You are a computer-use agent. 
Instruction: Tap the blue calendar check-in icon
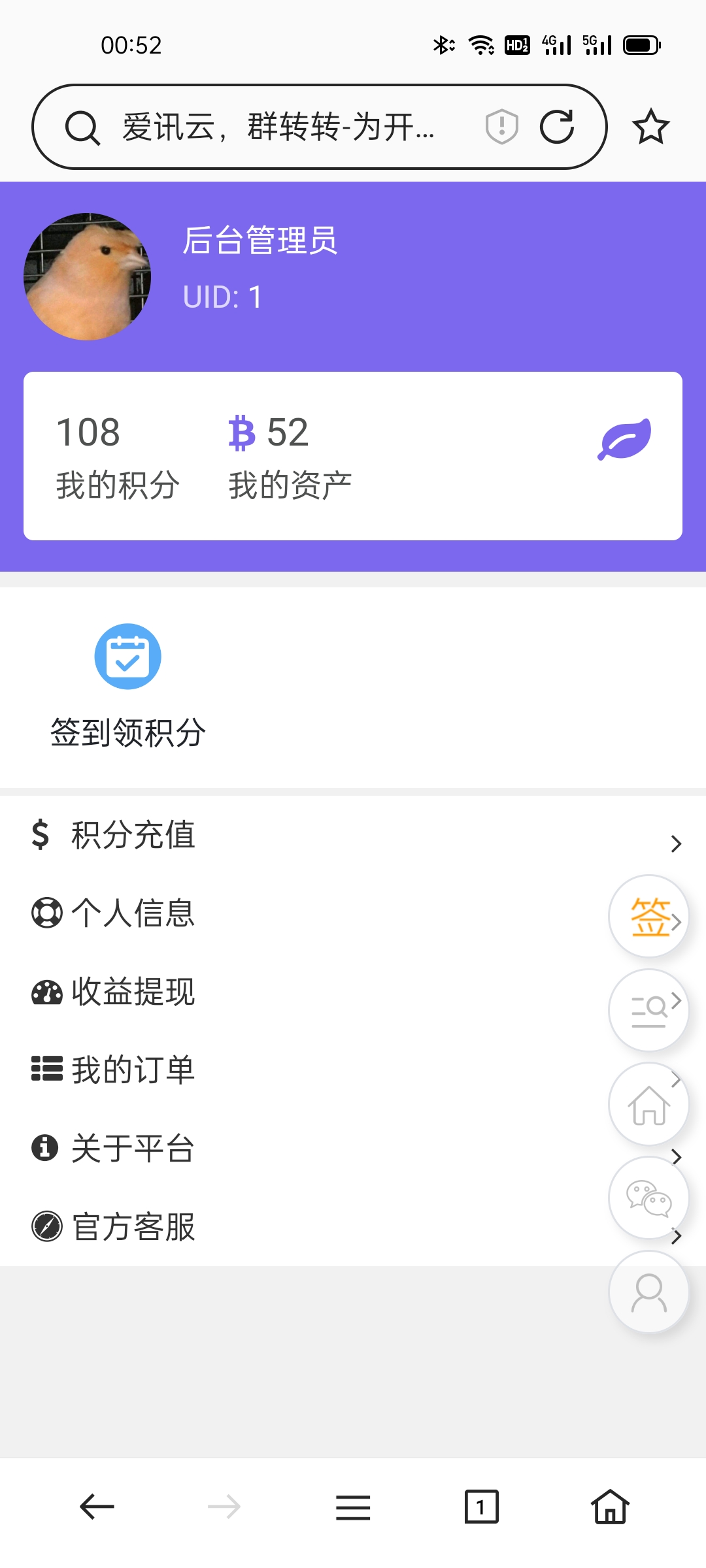129,656
